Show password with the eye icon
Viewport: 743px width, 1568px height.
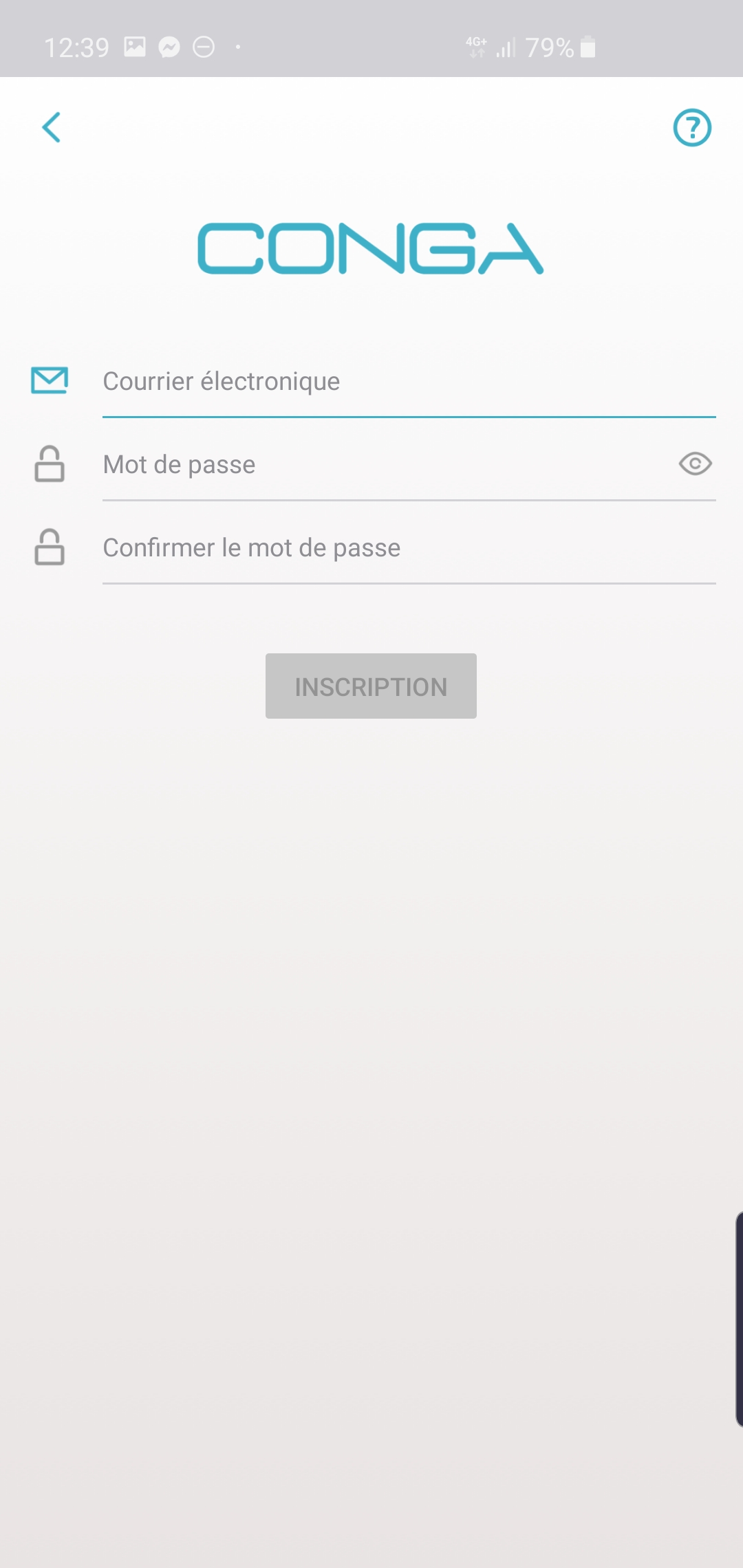point(695,464)
